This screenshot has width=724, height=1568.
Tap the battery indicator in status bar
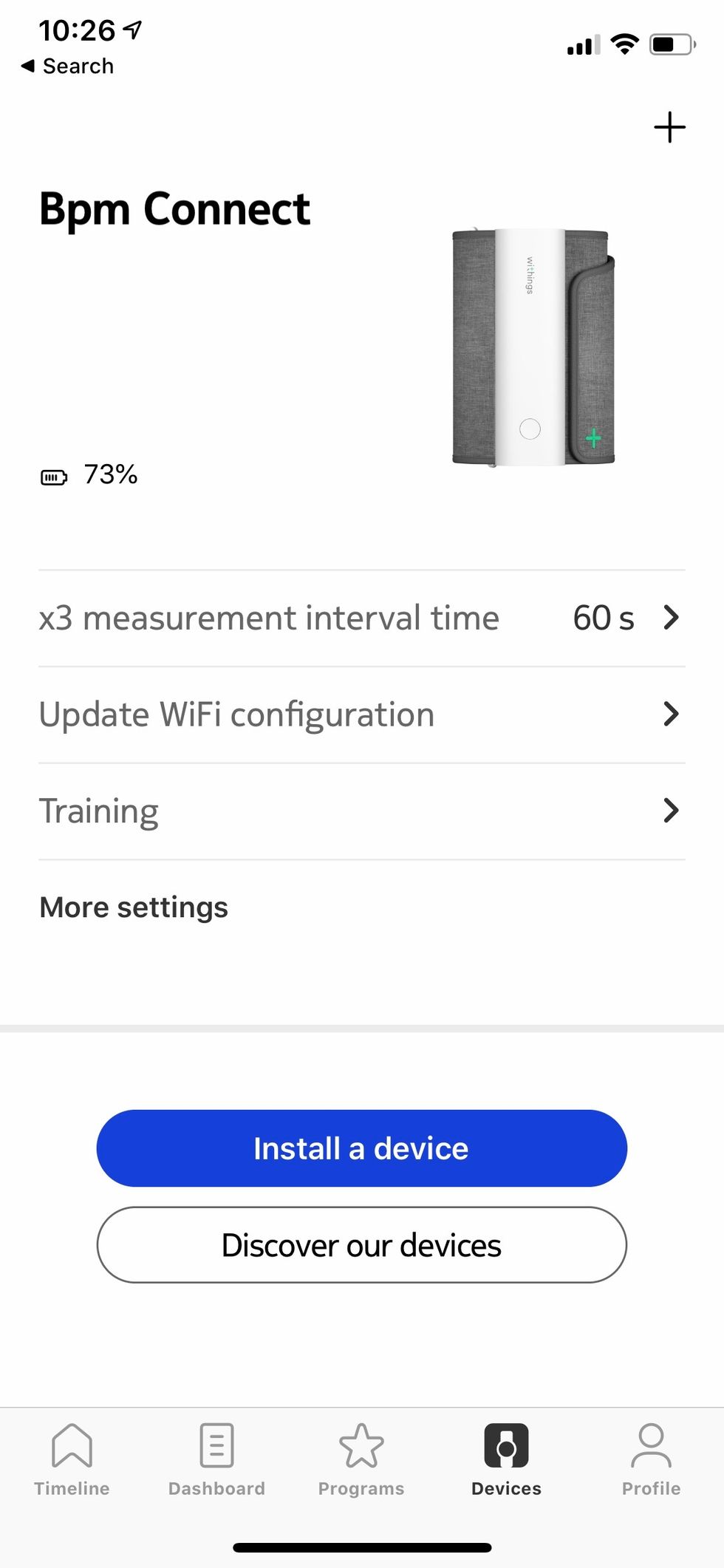tap(669, 44)
